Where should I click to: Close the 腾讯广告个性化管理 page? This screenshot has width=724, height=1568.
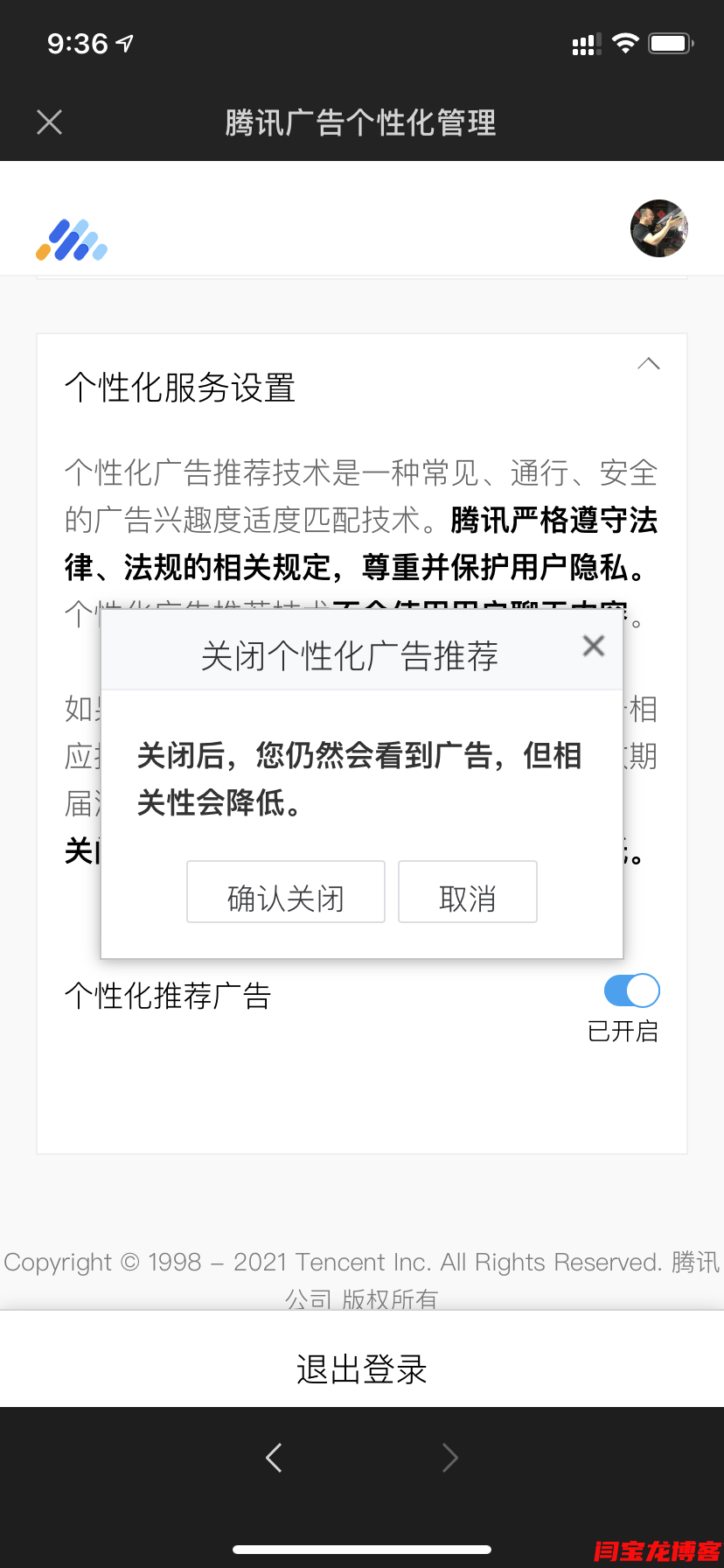50,122
